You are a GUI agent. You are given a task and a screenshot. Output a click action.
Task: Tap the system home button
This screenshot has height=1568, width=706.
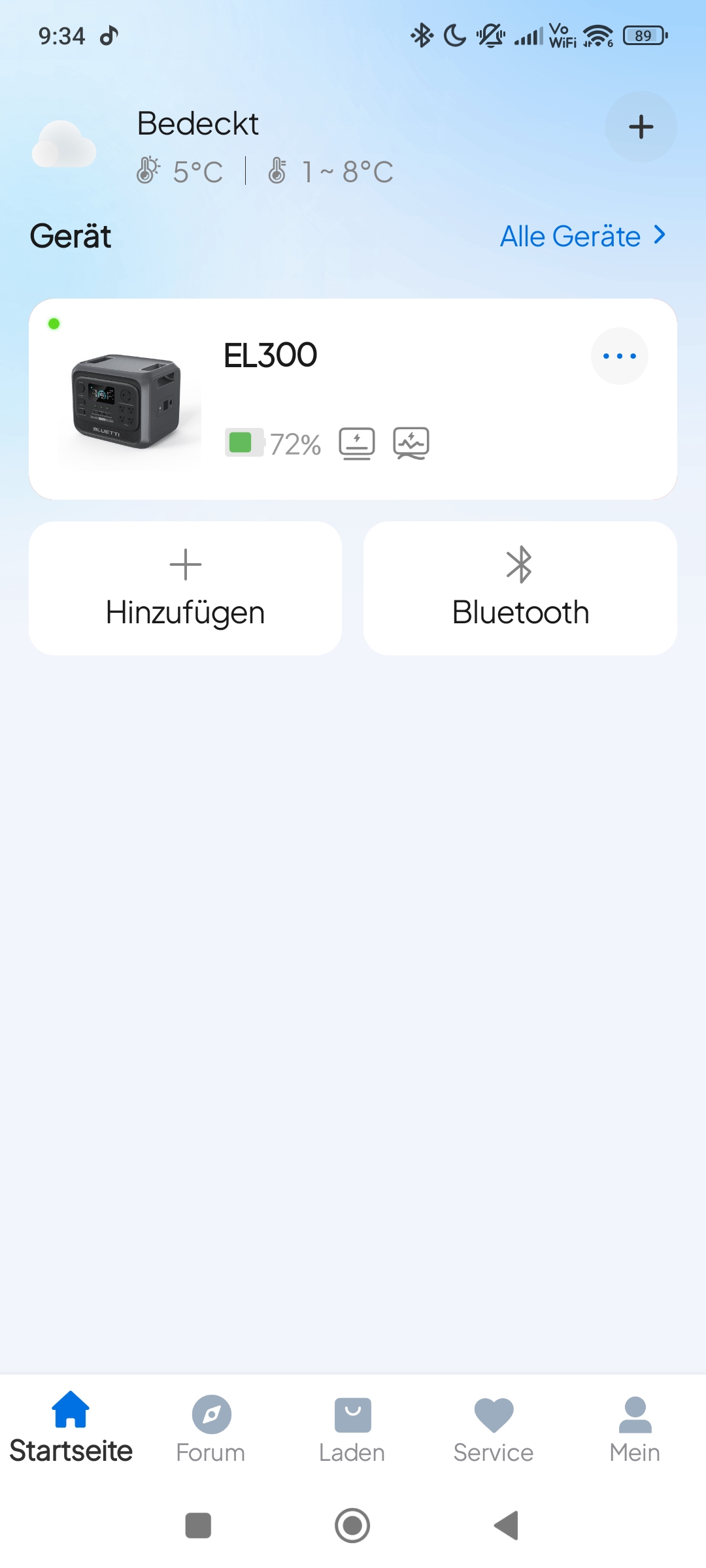point(352,1526)
